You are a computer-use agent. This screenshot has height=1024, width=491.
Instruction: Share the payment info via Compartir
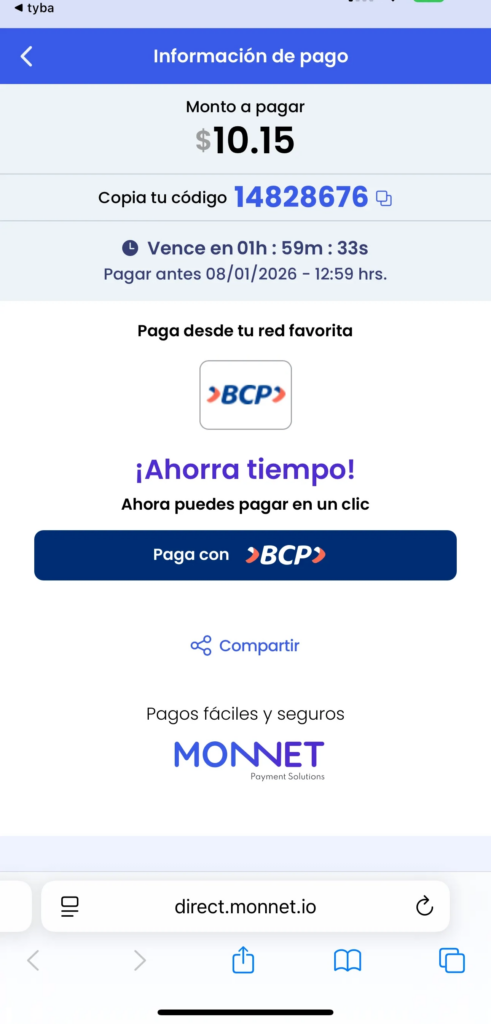(245, 646)
